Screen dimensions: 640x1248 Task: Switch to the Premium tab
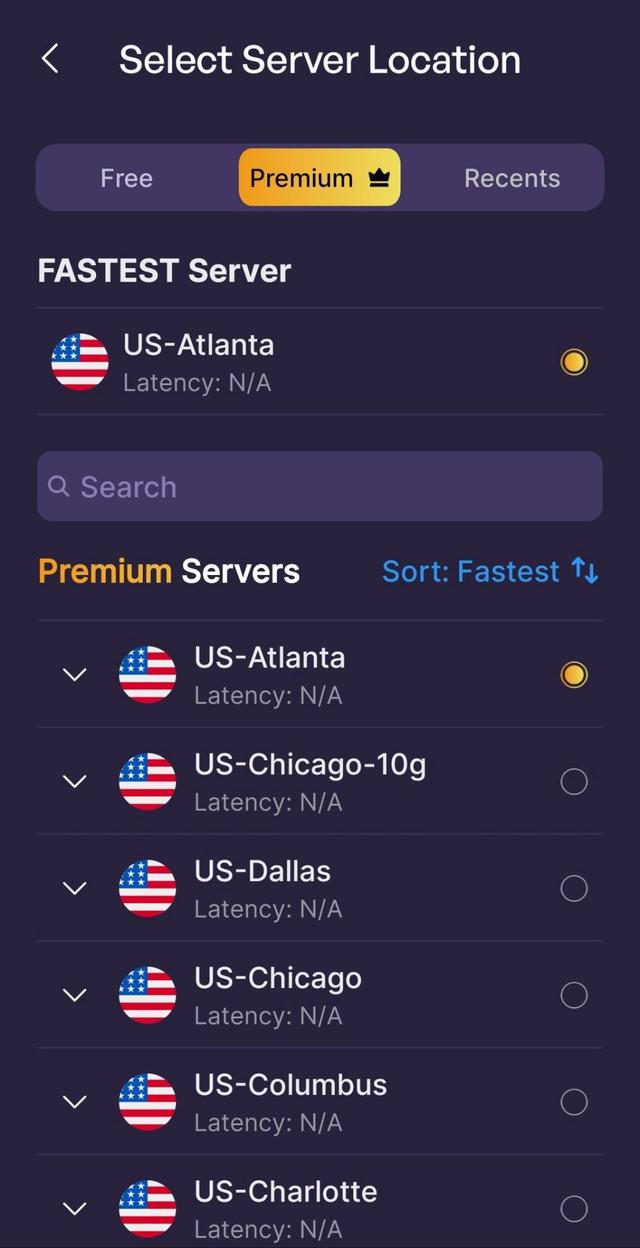pyautogui.click(x=319, y=178)
